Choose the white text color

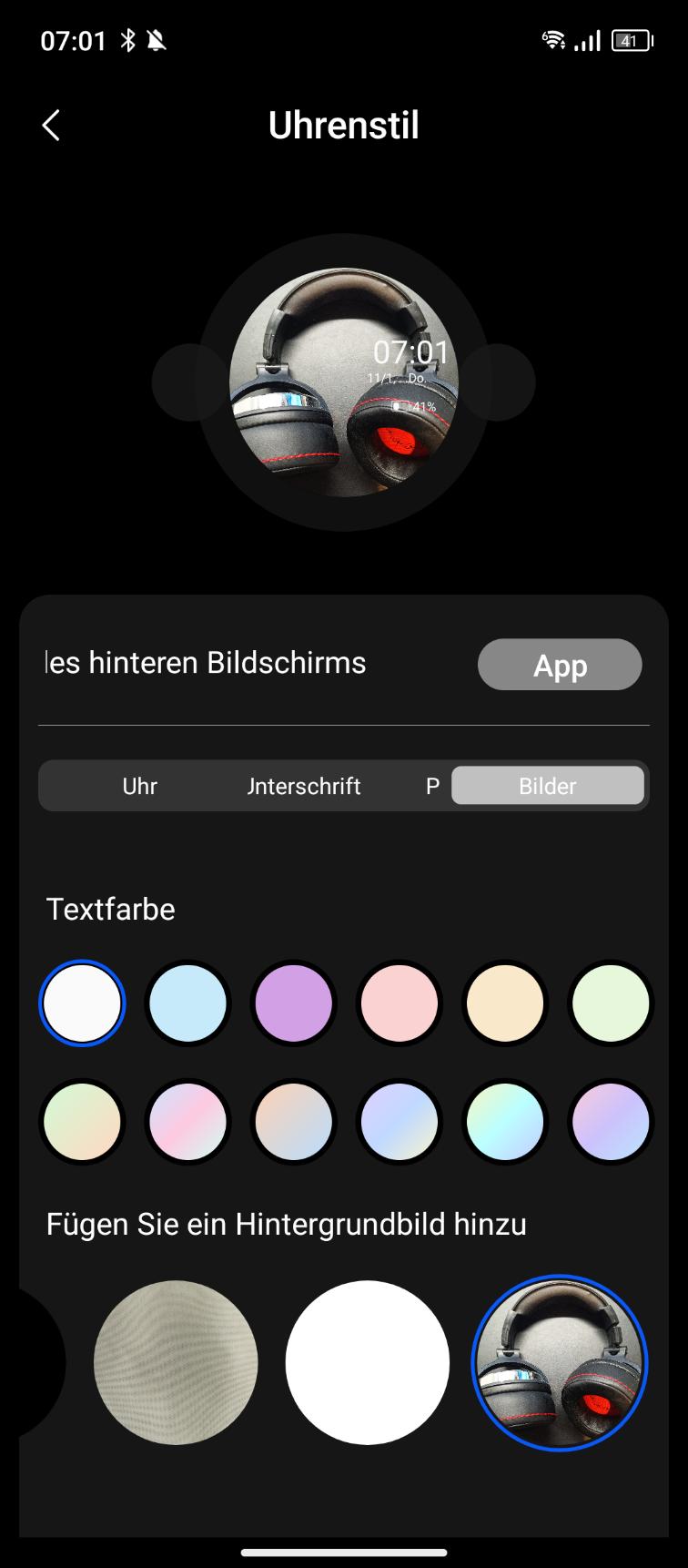point(82,1003)
